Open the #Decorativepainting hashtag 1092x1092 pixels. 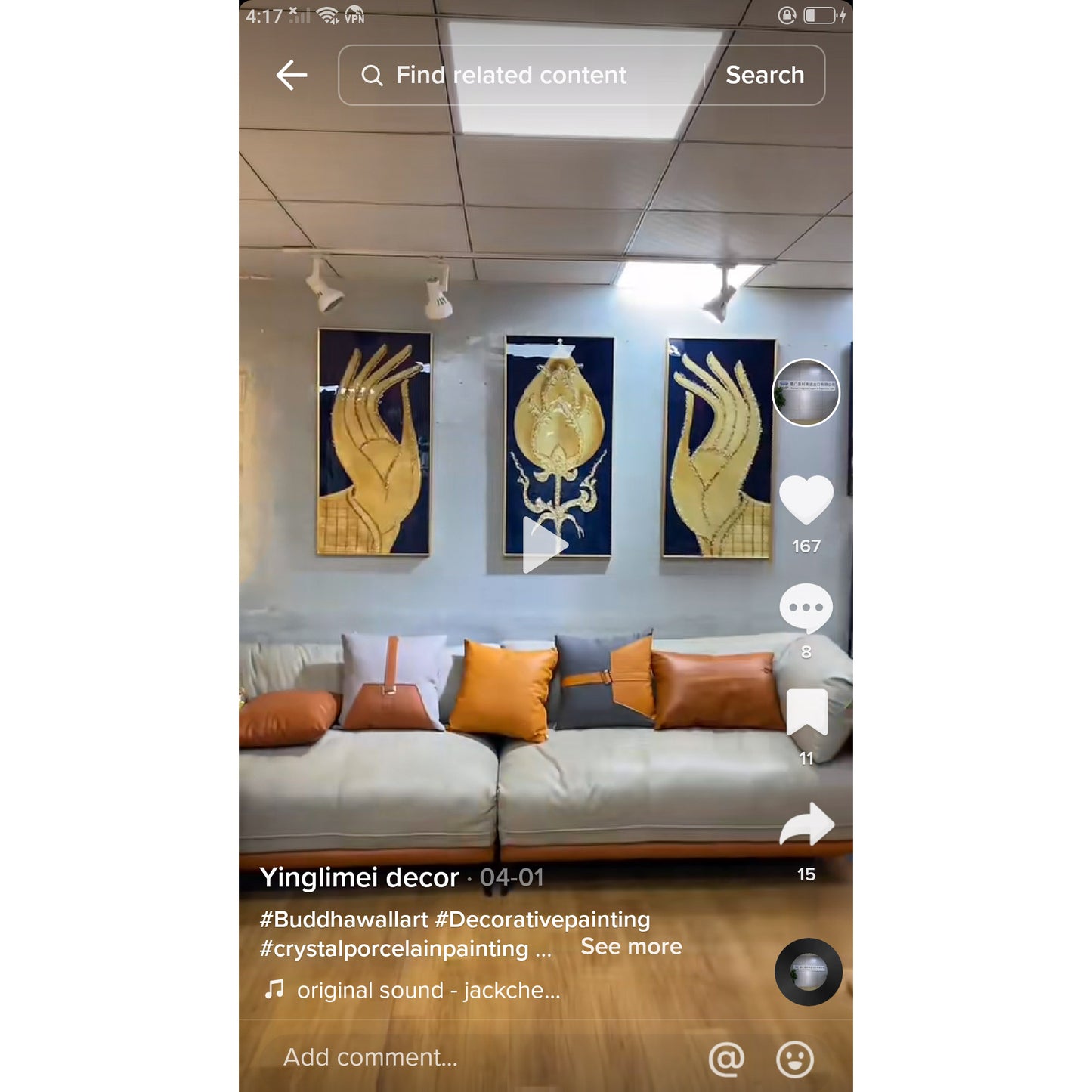(543, 919)
